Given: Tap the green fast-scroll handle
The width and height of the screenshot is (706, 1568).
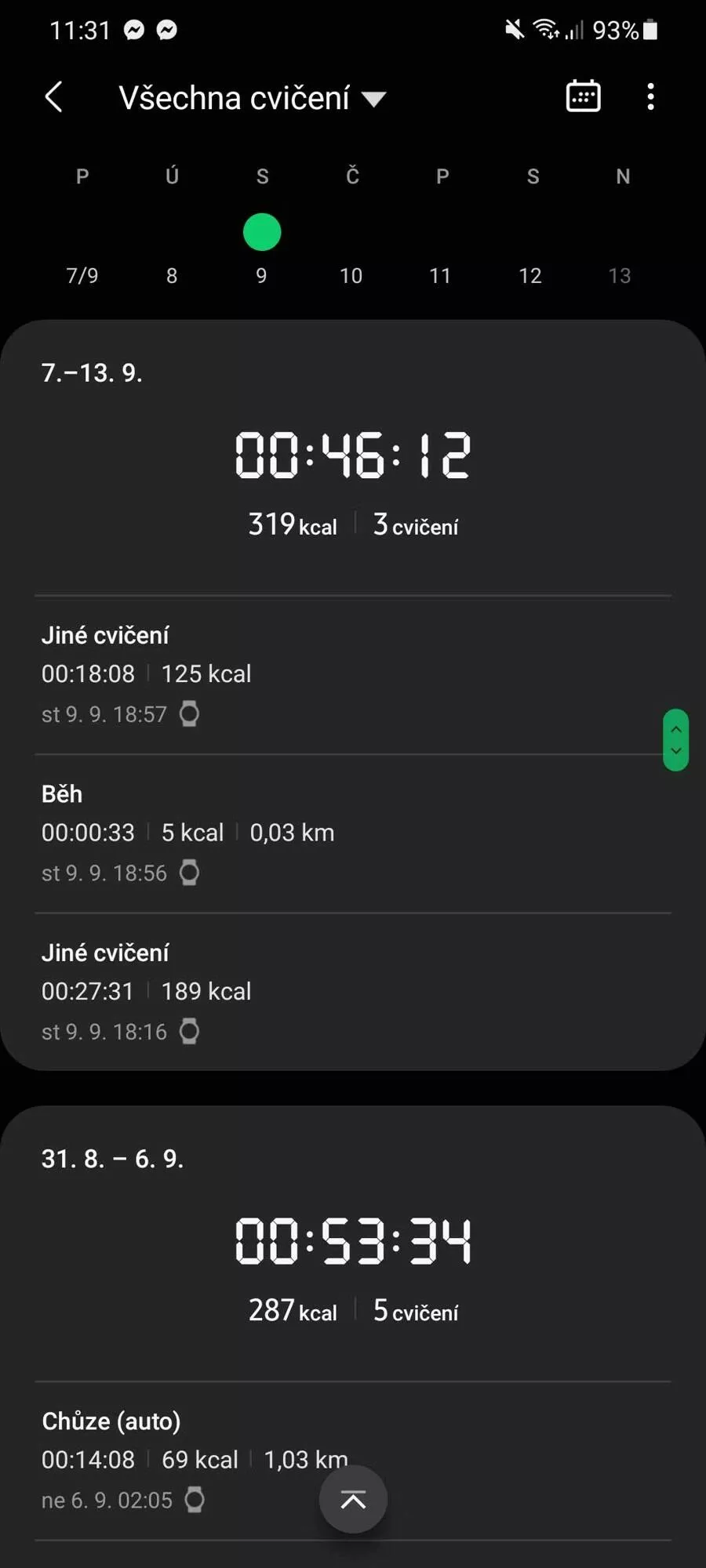Looking at the screenshot, I should (x=675, y=740).
